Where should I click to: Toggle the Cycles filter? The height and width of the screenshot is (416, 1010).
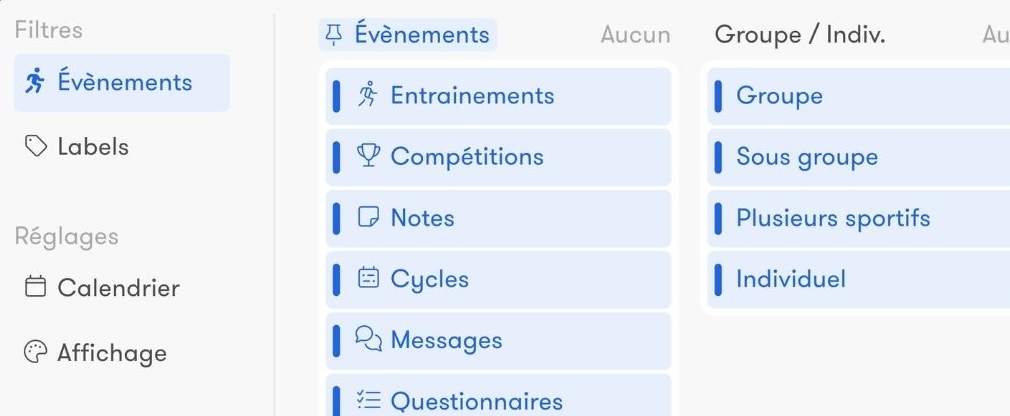(498, 280)
